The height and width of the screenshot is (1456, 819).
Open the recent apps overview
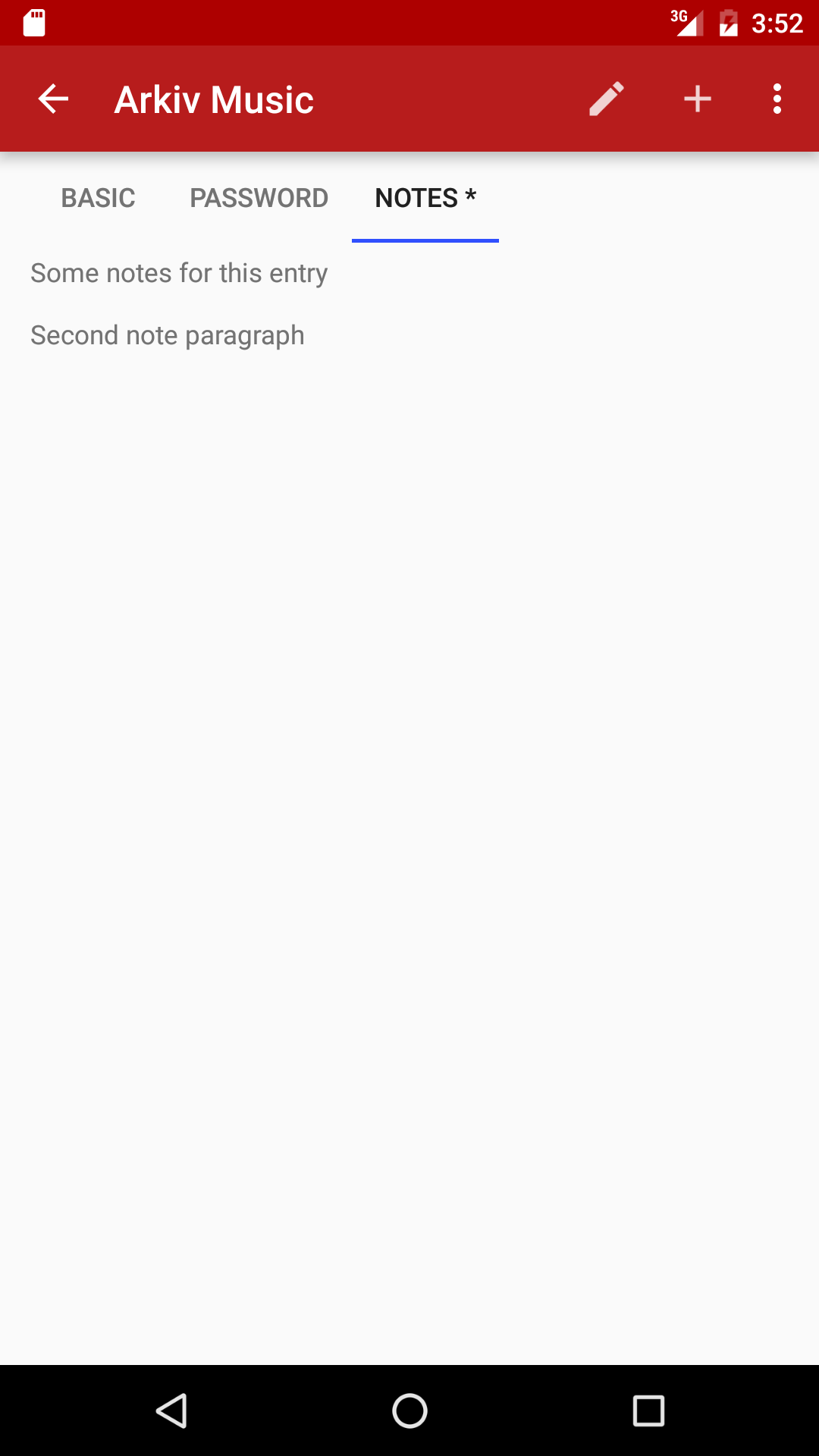point(648,1411)
